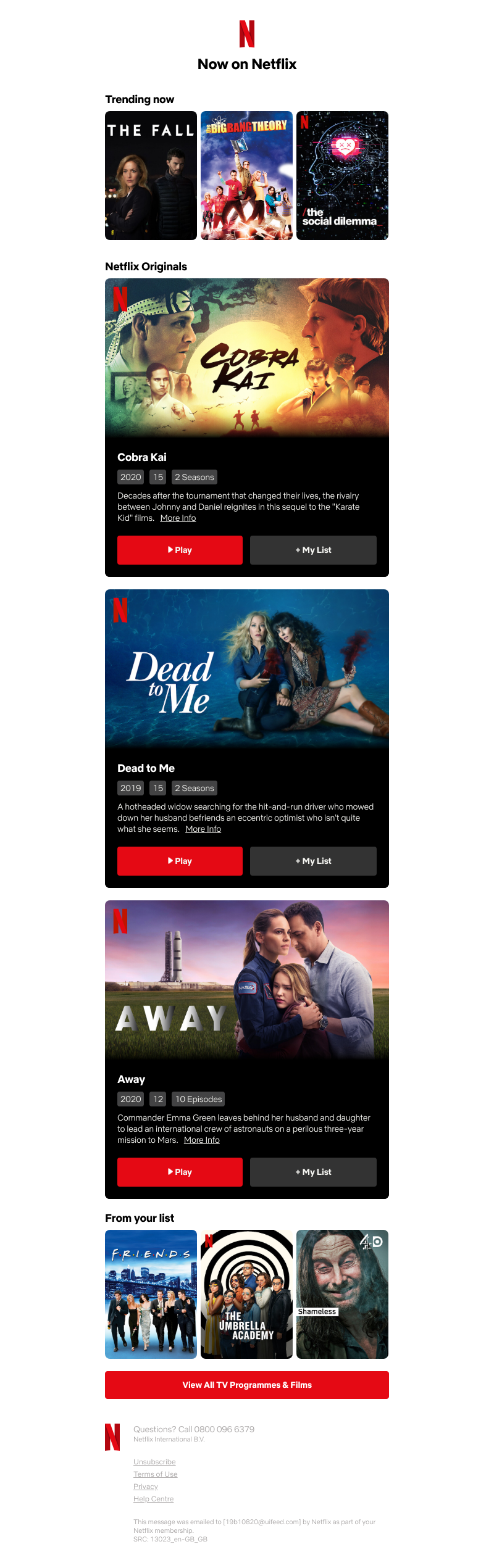Play Dead to Me
The image size is (494, 1568).
pos(180,861)
